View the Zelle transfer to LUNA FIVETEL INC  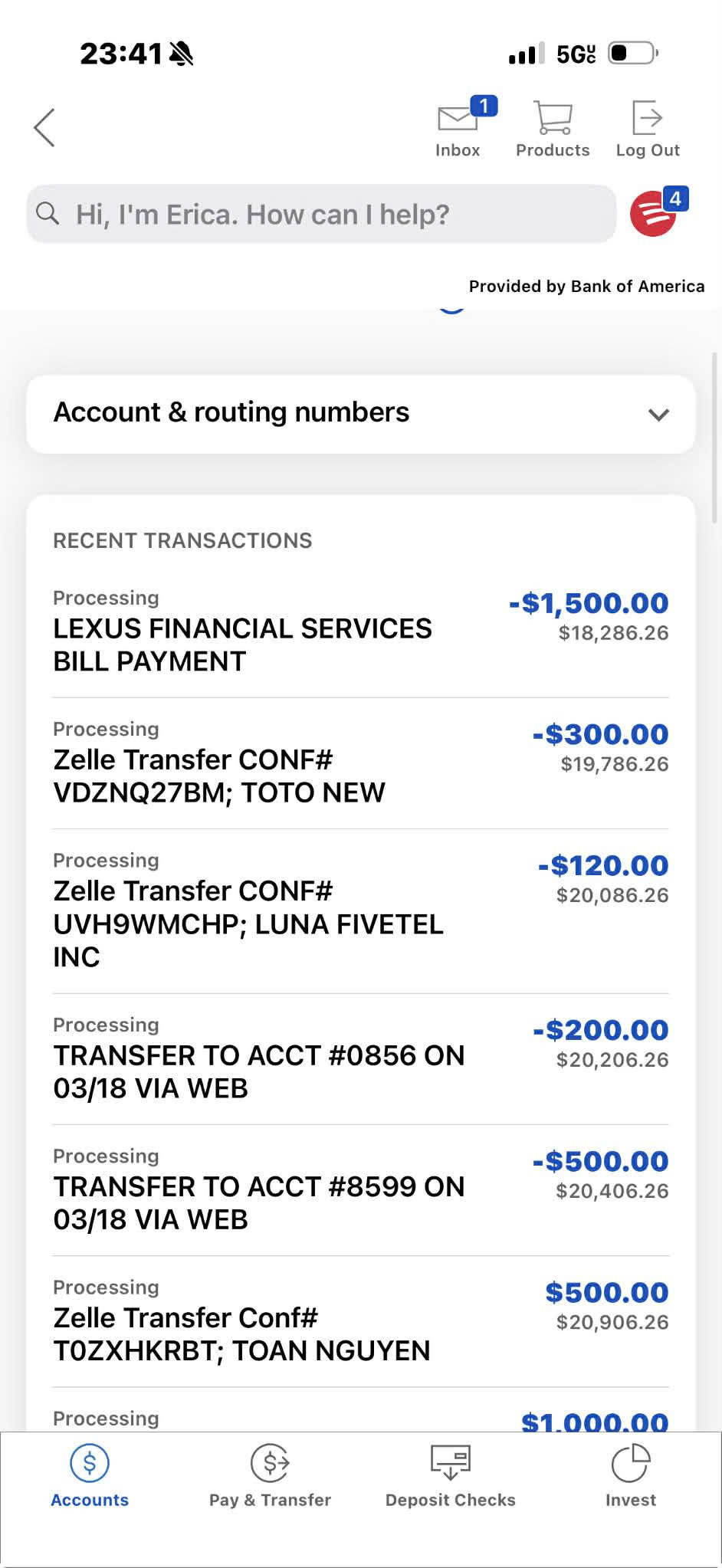[360, 910]
